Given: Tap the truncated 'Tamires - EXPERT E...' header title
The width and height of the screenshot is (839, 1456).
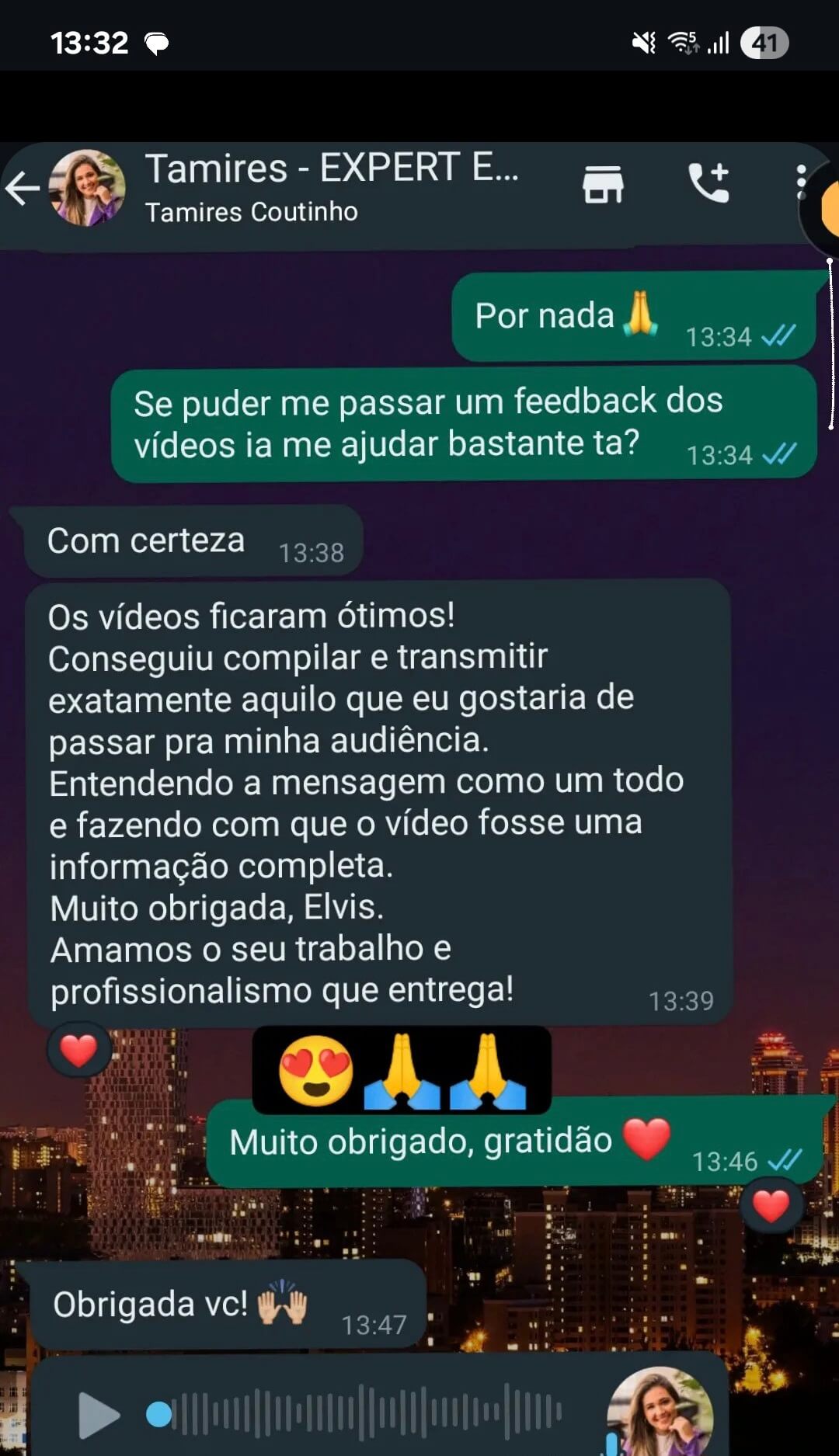Looking at the screenshot, I should pos(334,167).
